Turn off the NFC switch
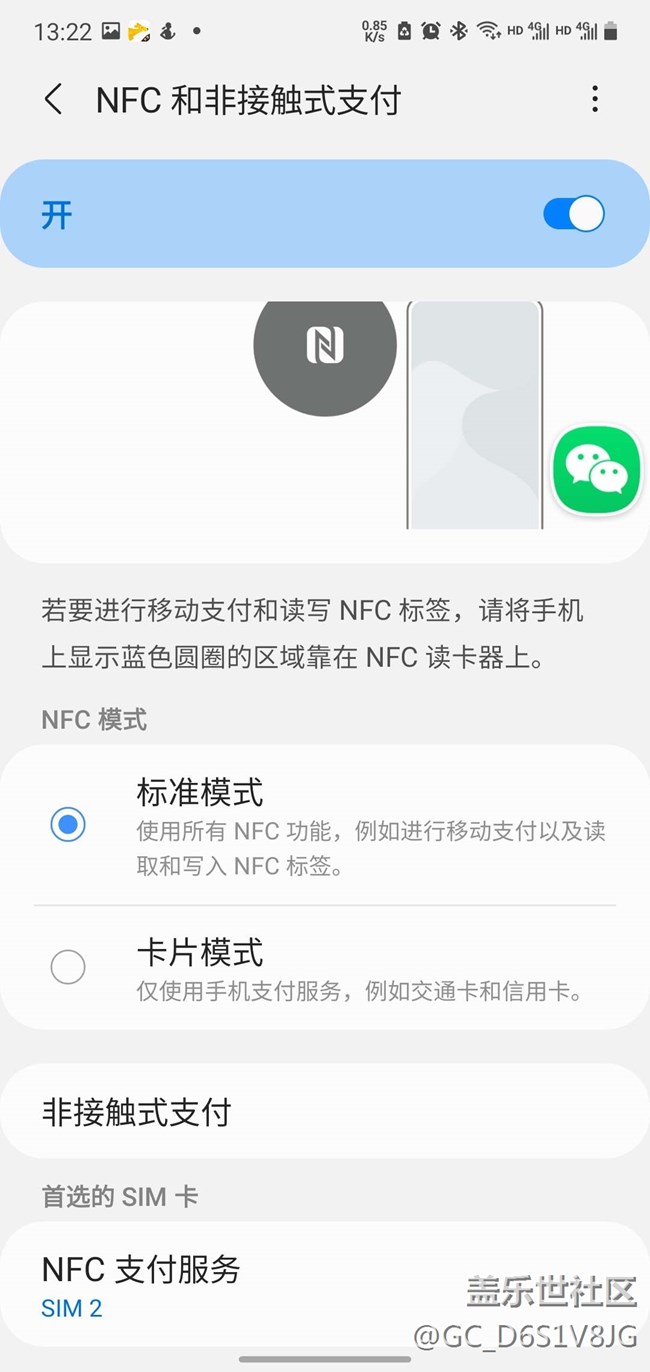 point(573,214)
